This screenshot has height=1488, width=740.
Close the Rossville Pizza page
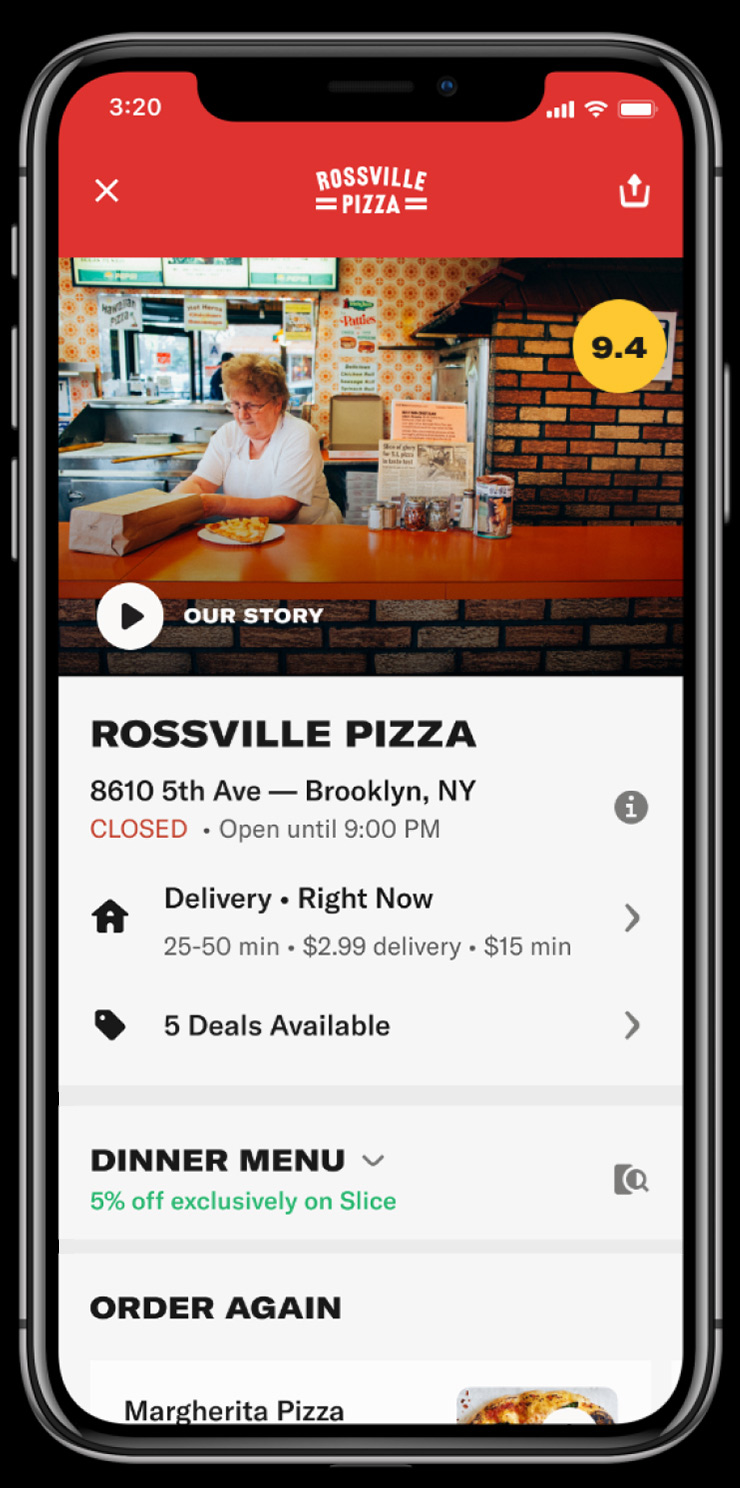(x=107, y=191)
